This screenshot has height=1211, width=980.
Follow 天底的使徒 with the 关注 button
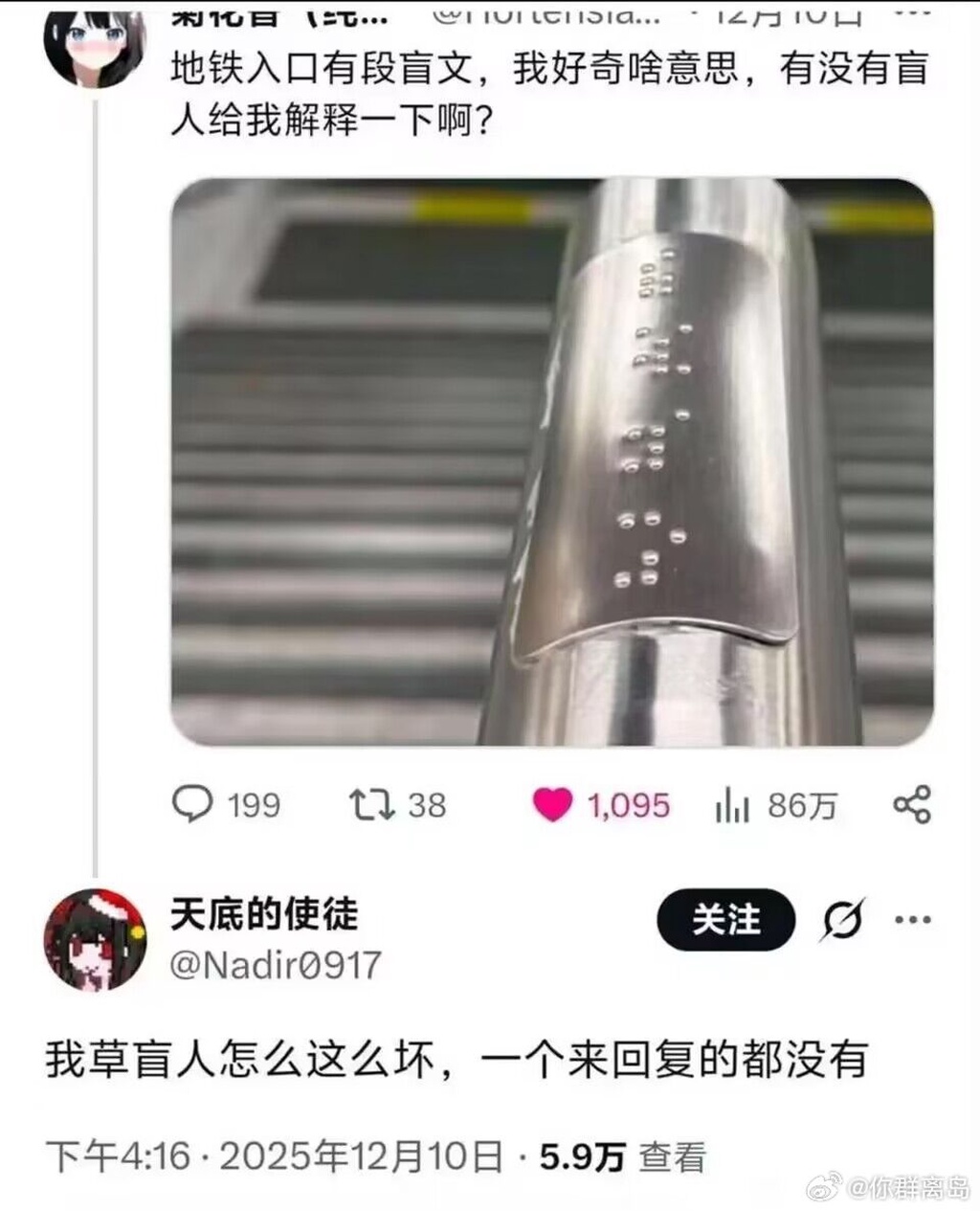725,920
